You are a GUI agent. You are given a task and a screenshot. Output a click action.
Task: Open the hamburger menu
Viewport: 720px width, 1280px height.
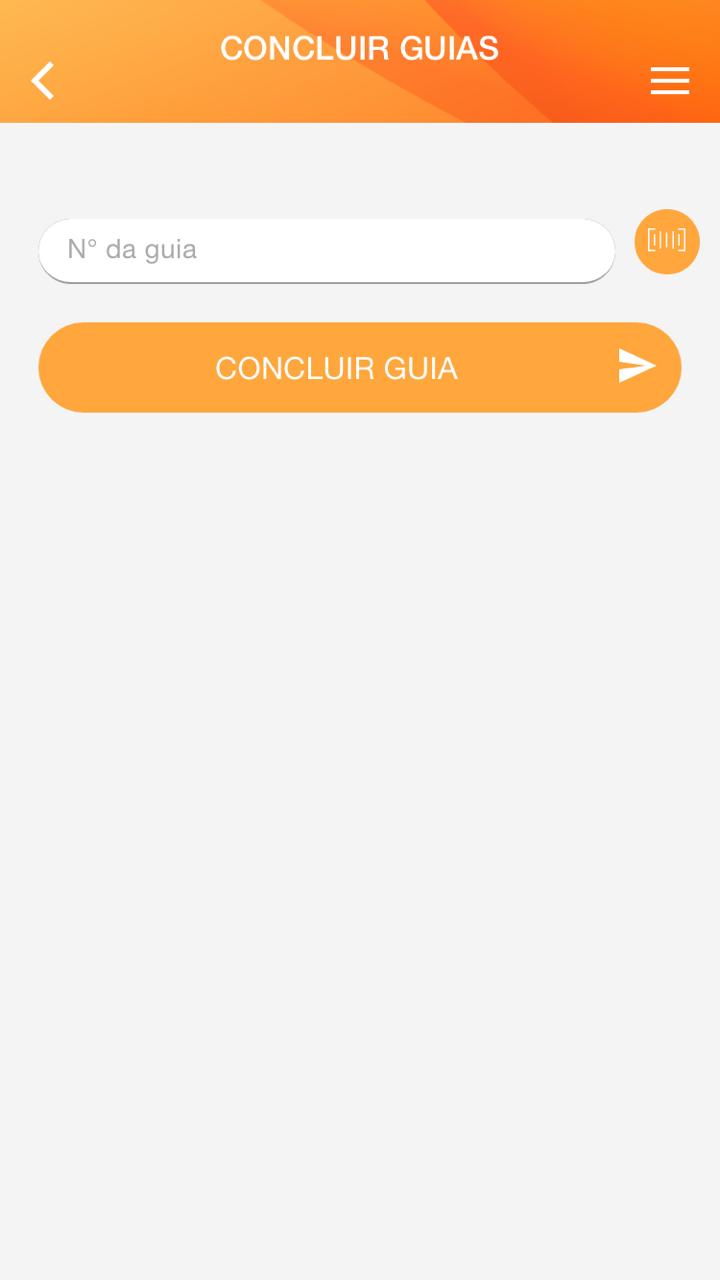click(x=669, y=80)
